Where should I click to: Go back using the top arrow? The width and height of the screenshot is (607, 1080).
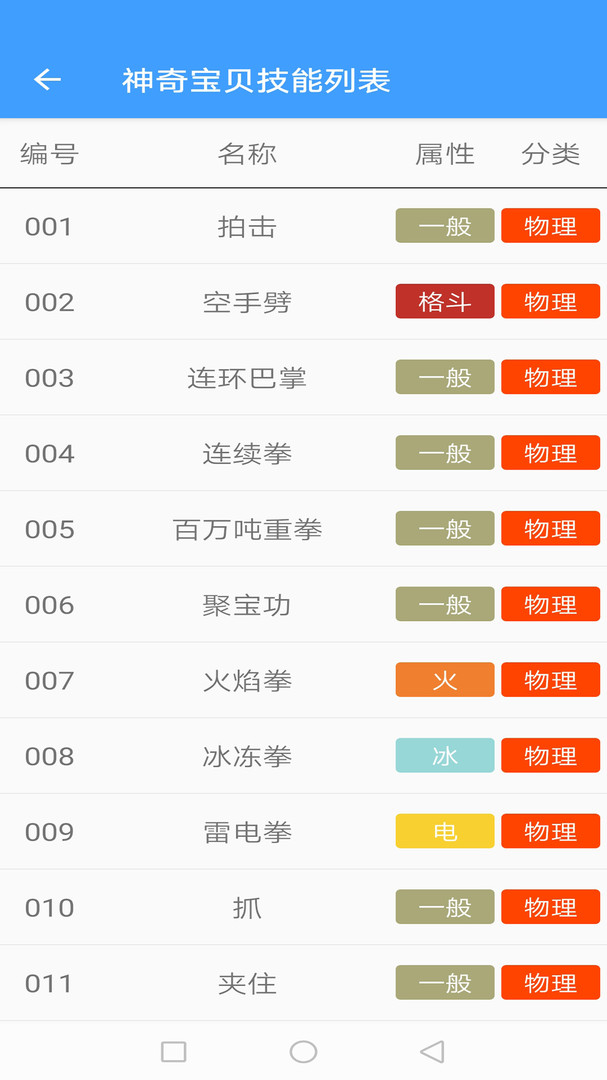click(47, 80)
